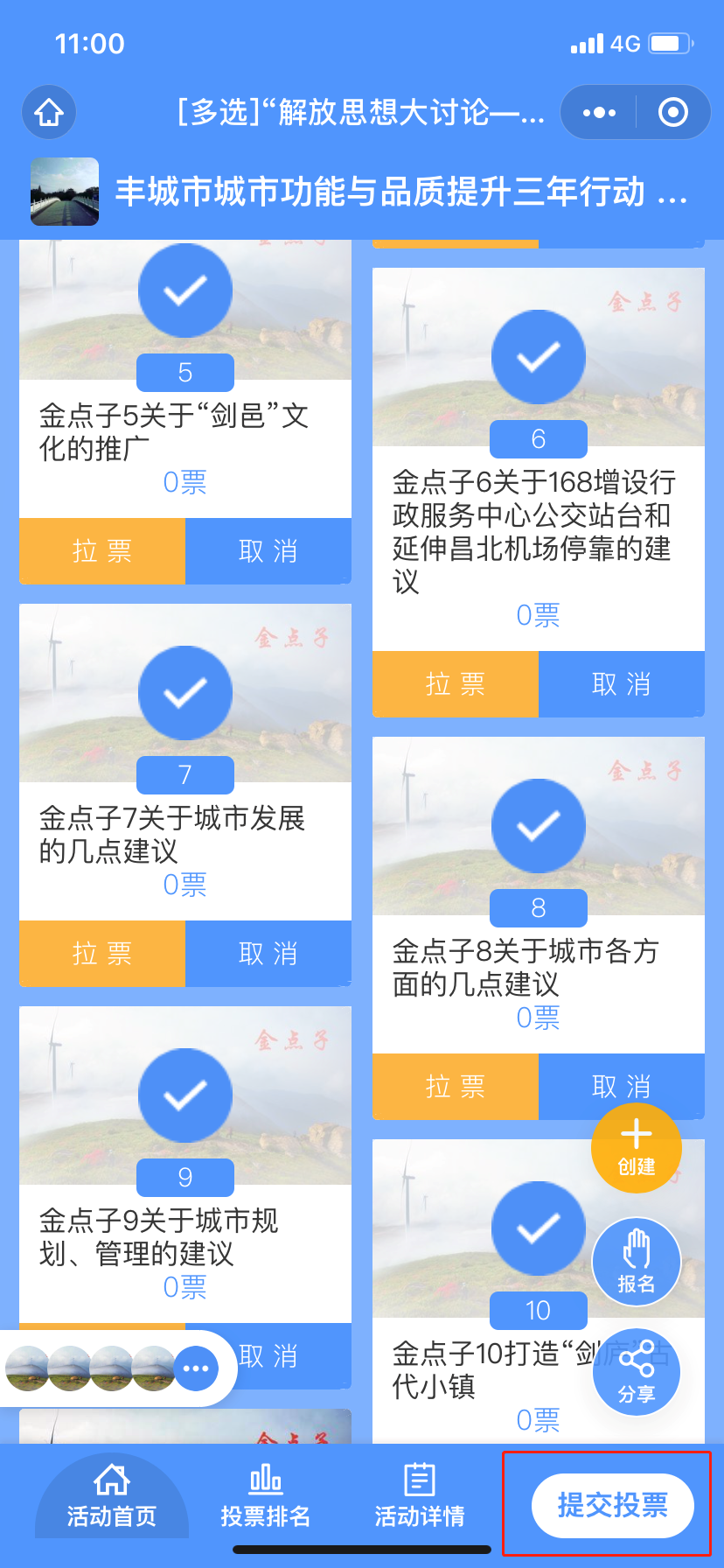Viewport: 724px width, 1568px height.
Task: Expand voter avatars with dots button
Action: coord(196,1368)
